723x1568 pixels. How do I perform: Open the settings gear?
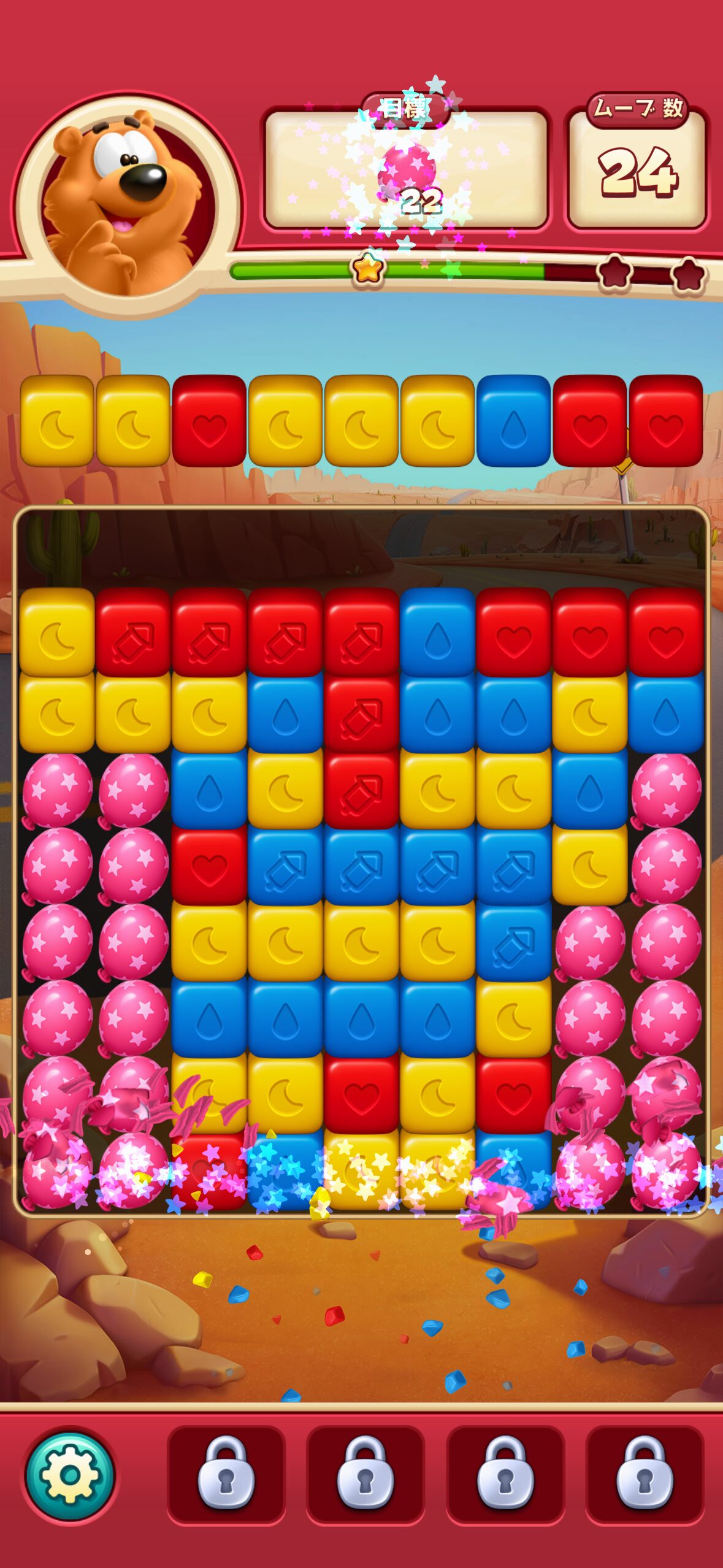point(69,1475)
